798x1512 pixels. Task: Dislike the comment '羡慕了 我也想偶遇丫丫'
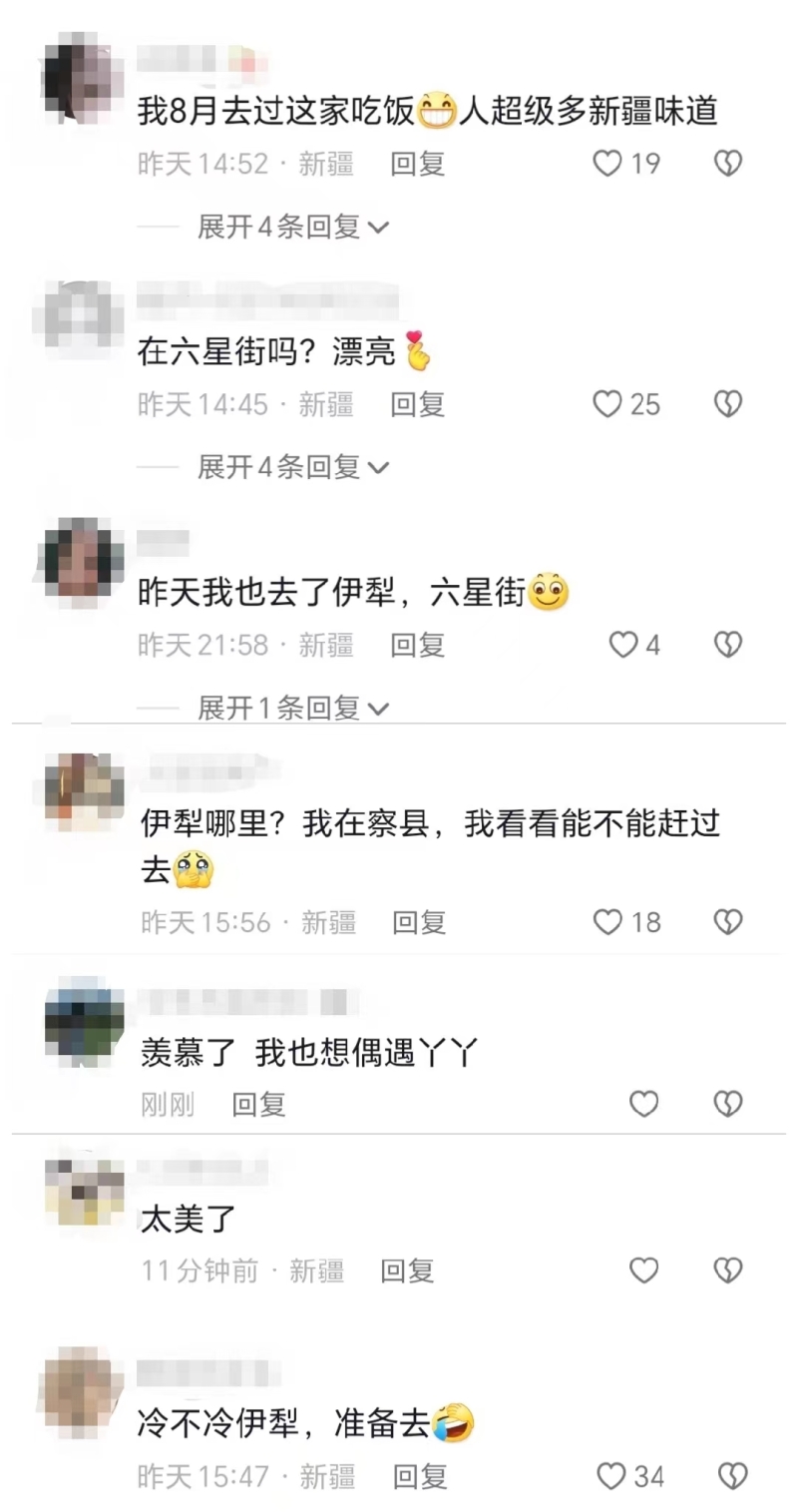pyautogui.click(x=728, y=1104)
